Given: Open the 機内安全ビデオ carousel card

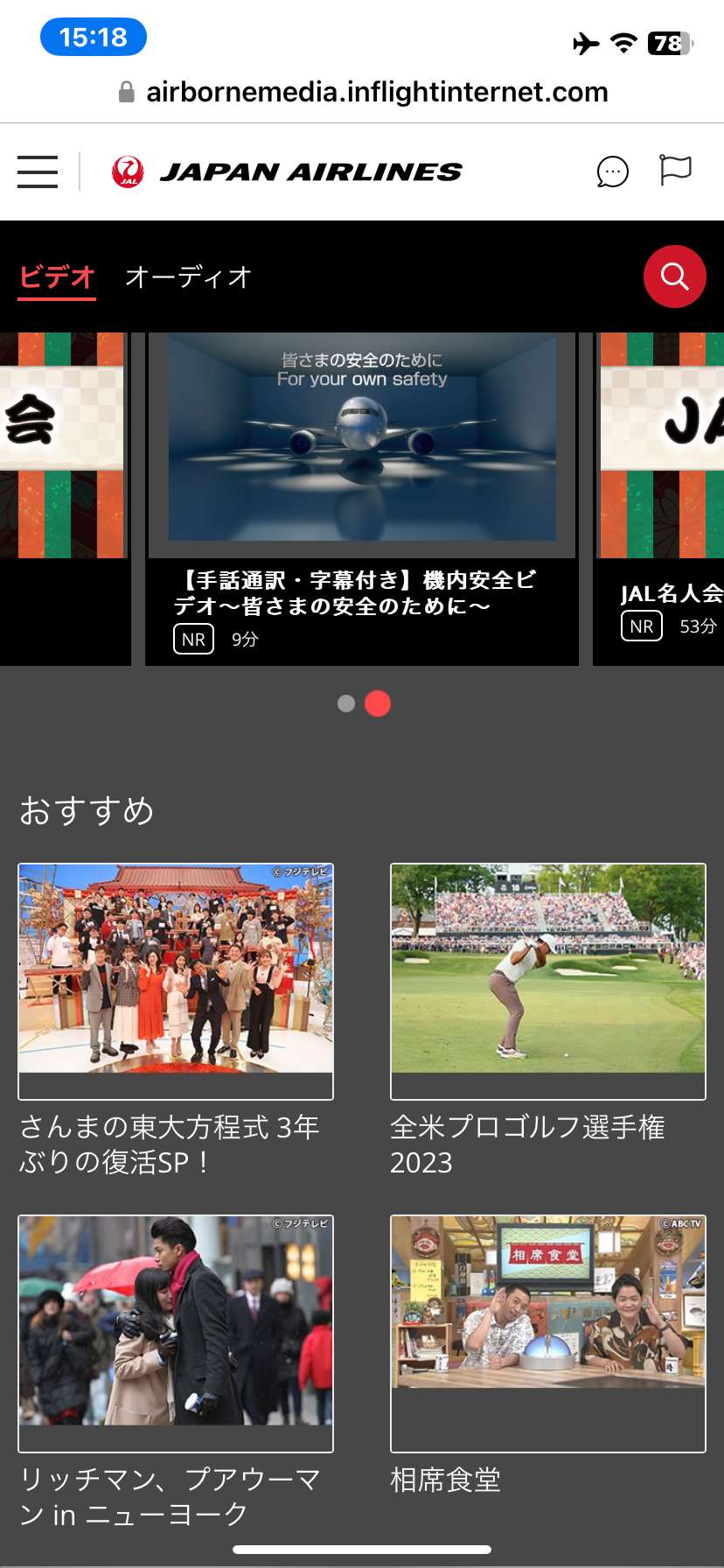Looking at the screenshot, I should [362, 499].
